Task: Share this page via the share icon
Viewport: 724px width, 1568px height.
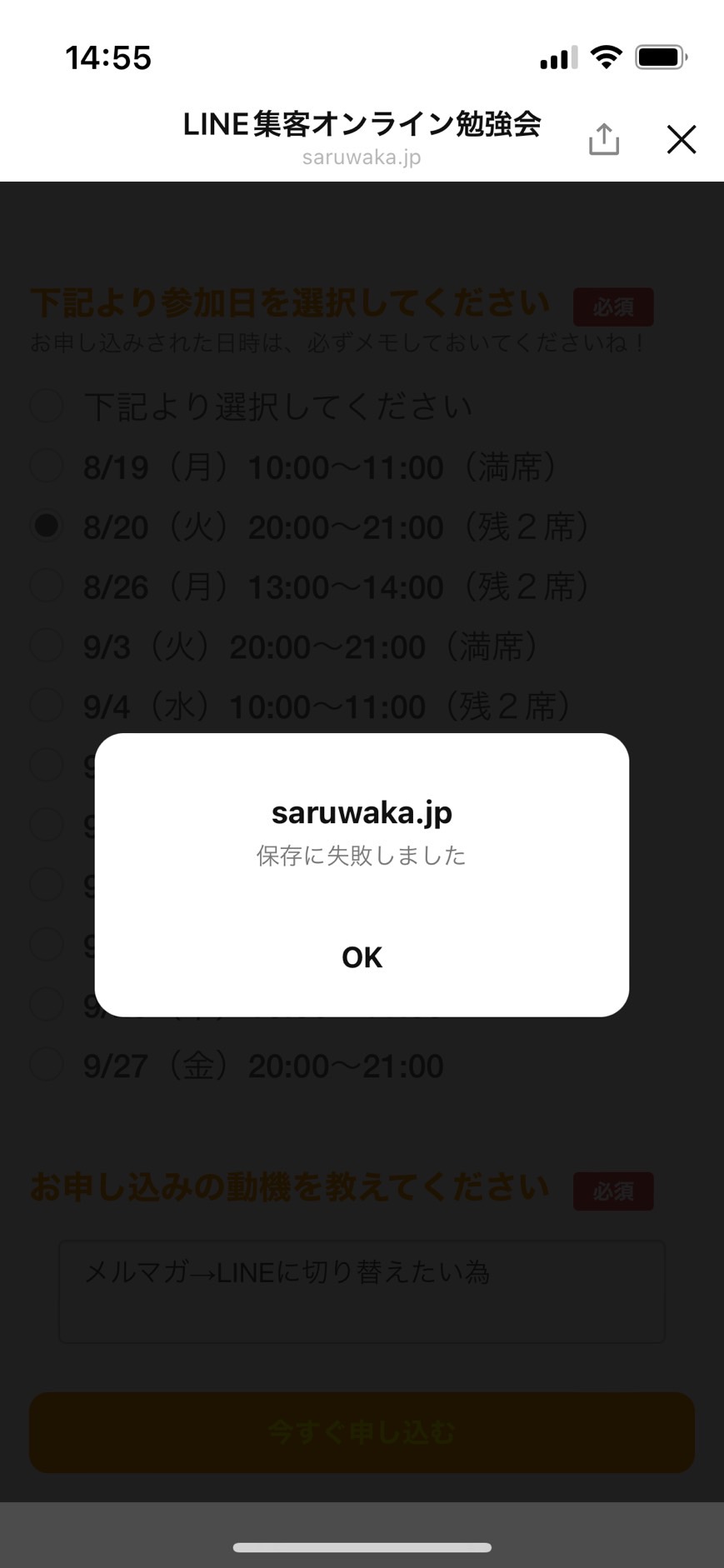Action: (x=604, y=139)
